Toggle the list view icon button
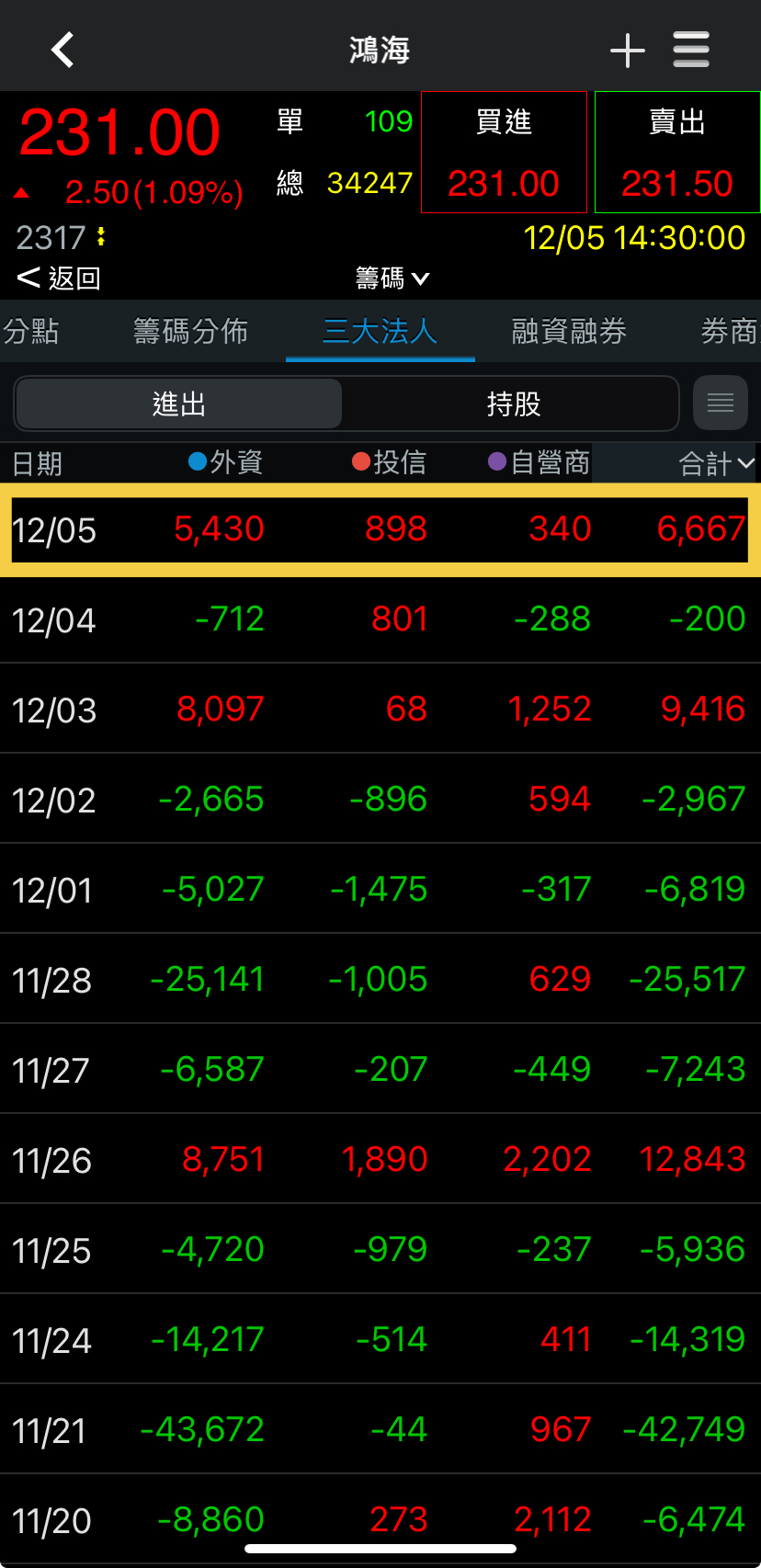 tap(720, 403)
